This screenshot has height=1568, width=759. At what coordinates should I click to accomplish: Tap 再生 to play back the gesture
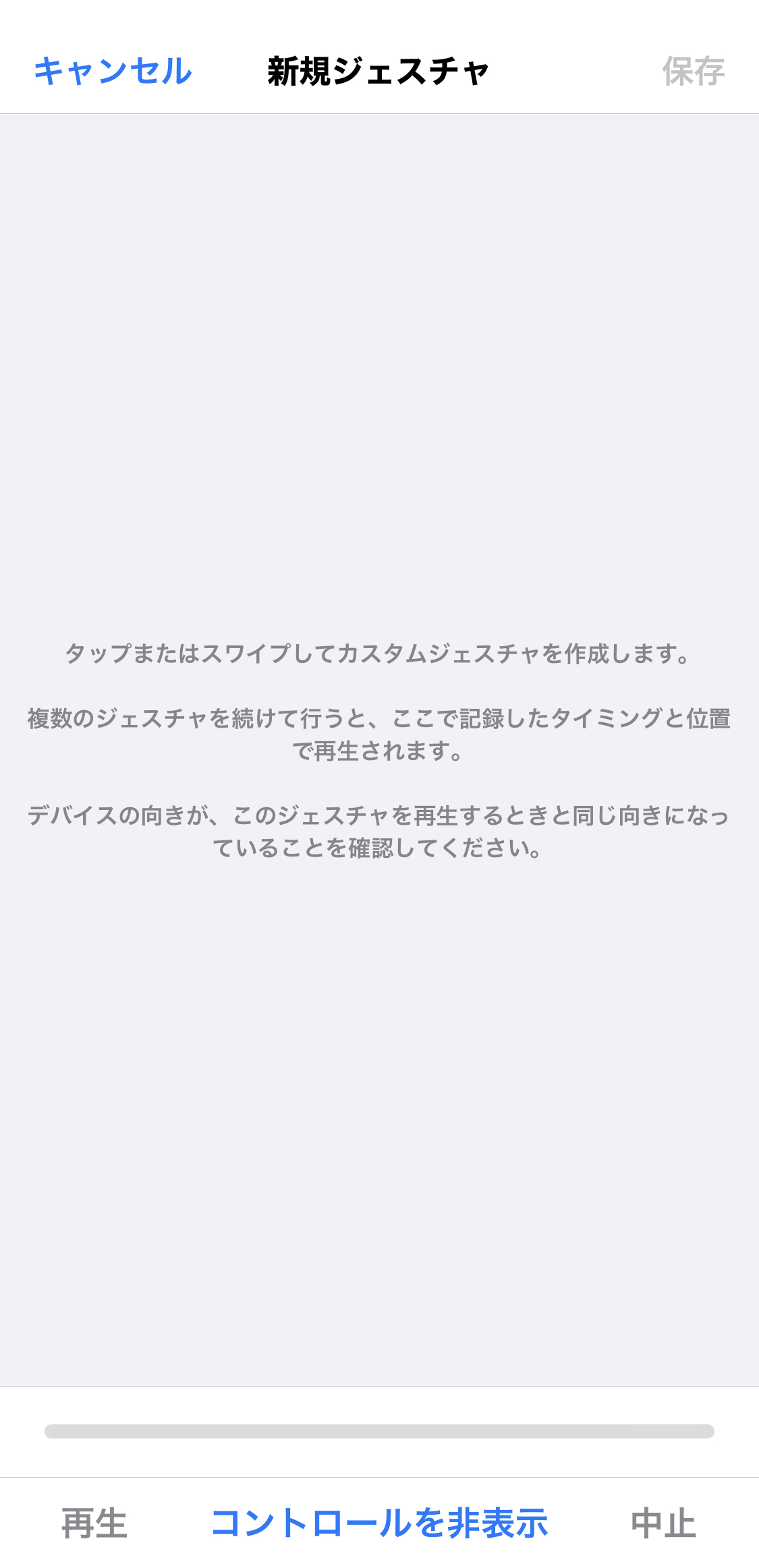click(94, 1523)
